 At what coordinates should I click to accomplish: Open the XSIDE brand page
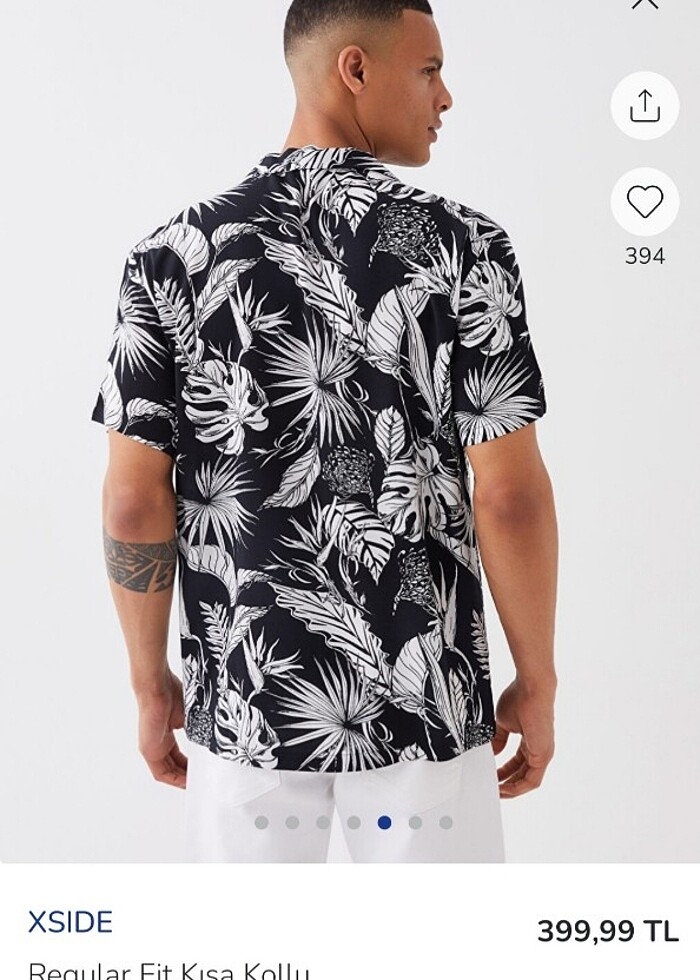coord(70,922)
